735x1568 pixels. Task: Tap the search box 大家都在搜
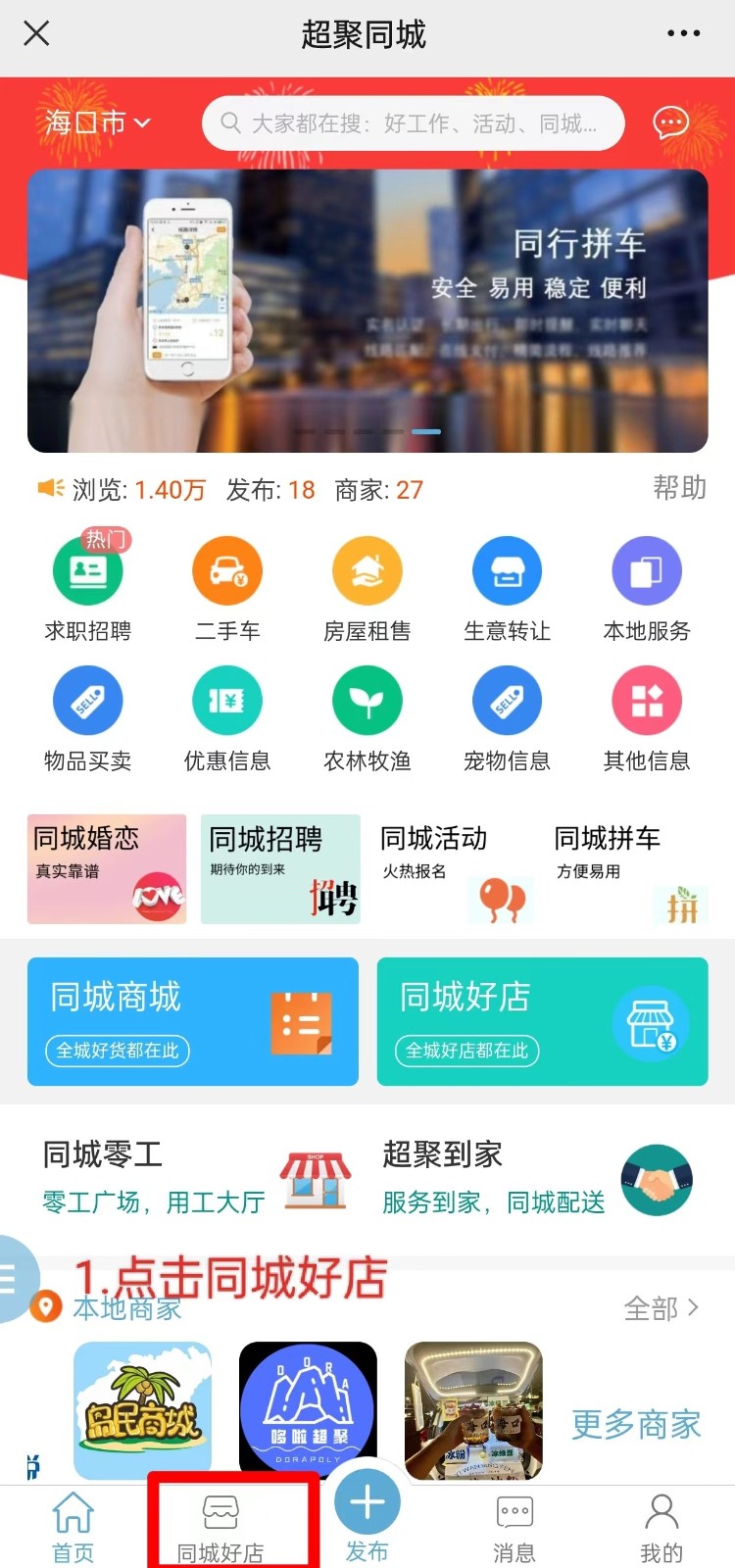[413, 123]
